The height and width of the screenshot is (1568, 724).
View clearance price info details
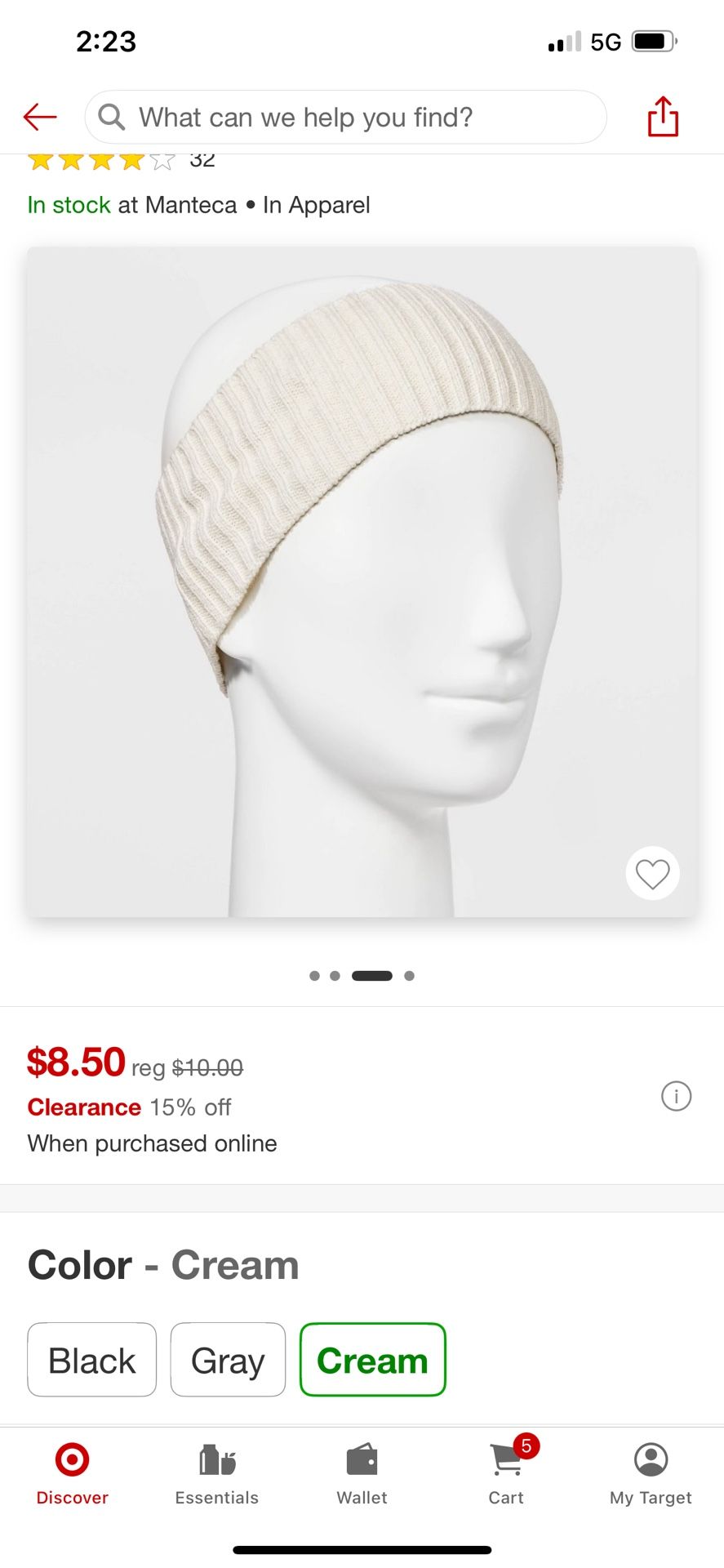point(676,1096)
